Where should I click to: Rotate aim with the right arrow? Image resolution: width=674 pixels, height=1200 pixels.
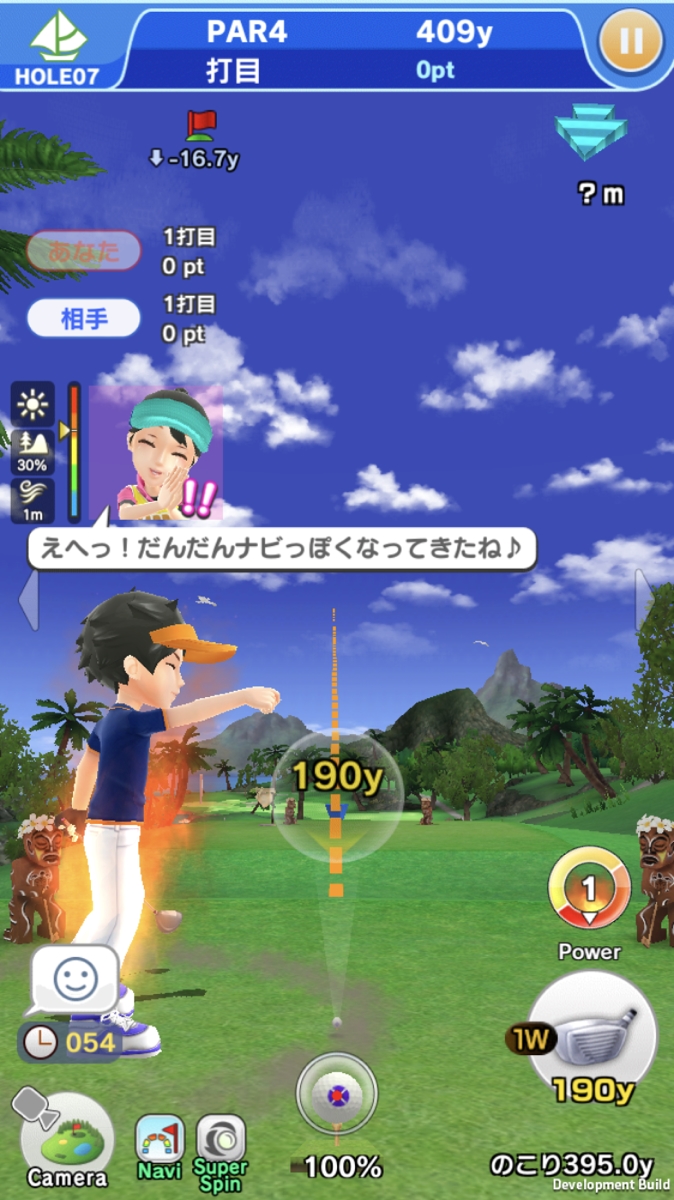point(645,599)
